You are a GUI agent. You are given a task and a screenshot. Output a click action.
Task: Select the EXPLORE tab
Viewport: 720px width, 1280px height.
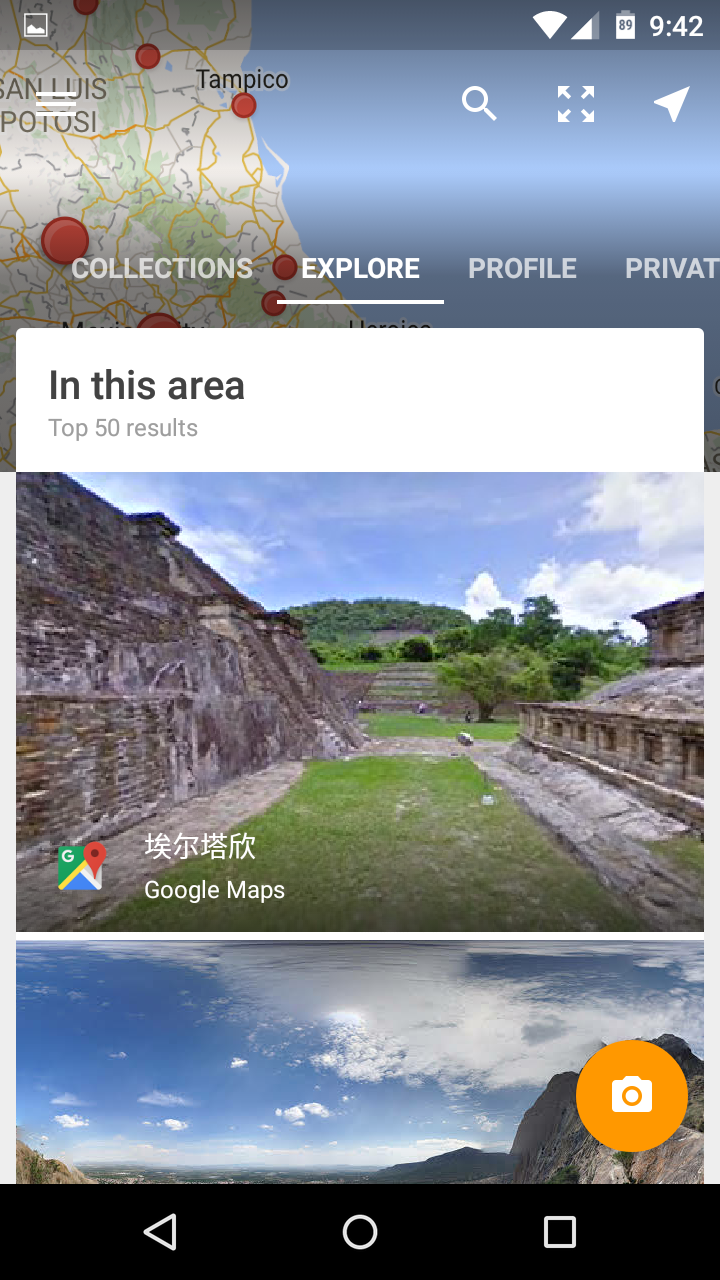(x=360, y=268)
